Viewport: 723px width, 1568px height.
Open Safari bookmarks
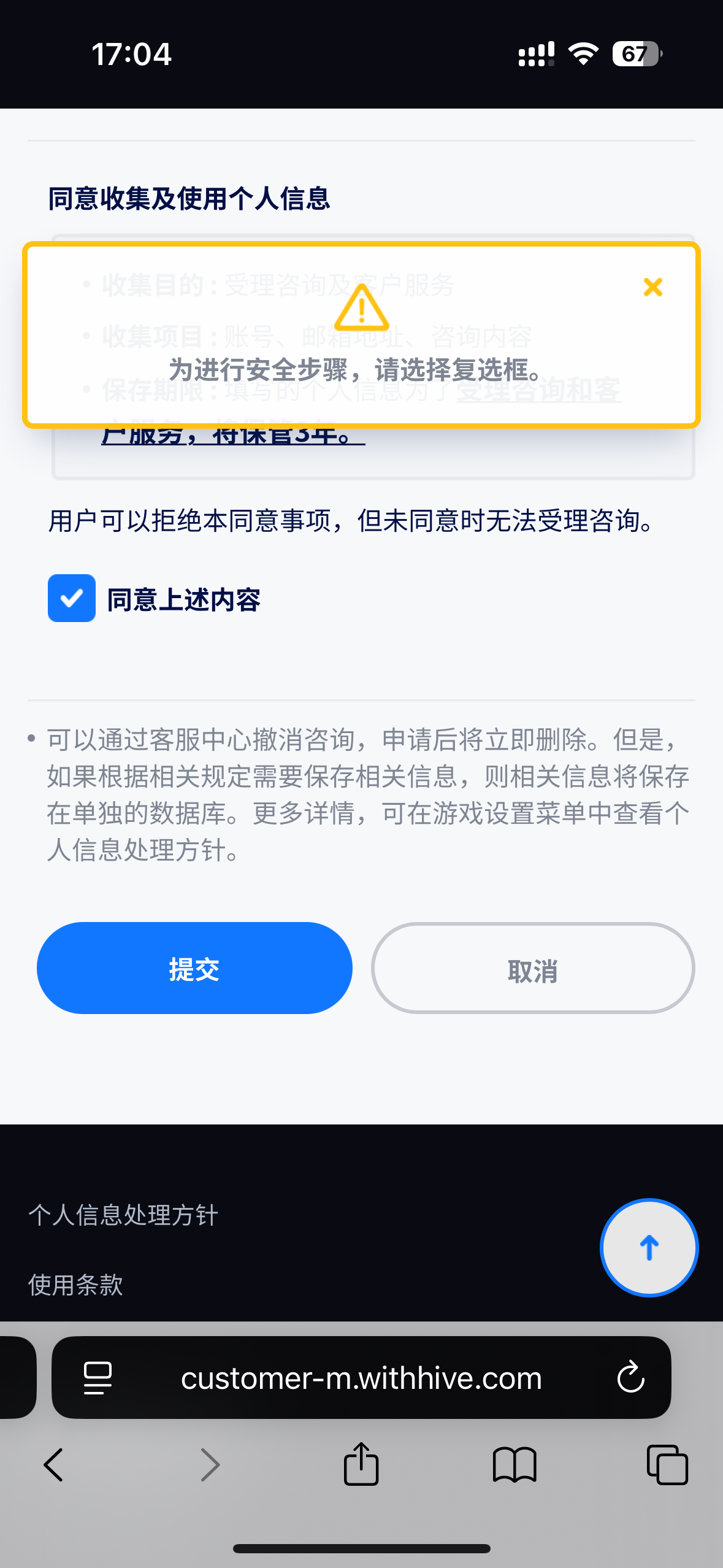click(515, 1465)
